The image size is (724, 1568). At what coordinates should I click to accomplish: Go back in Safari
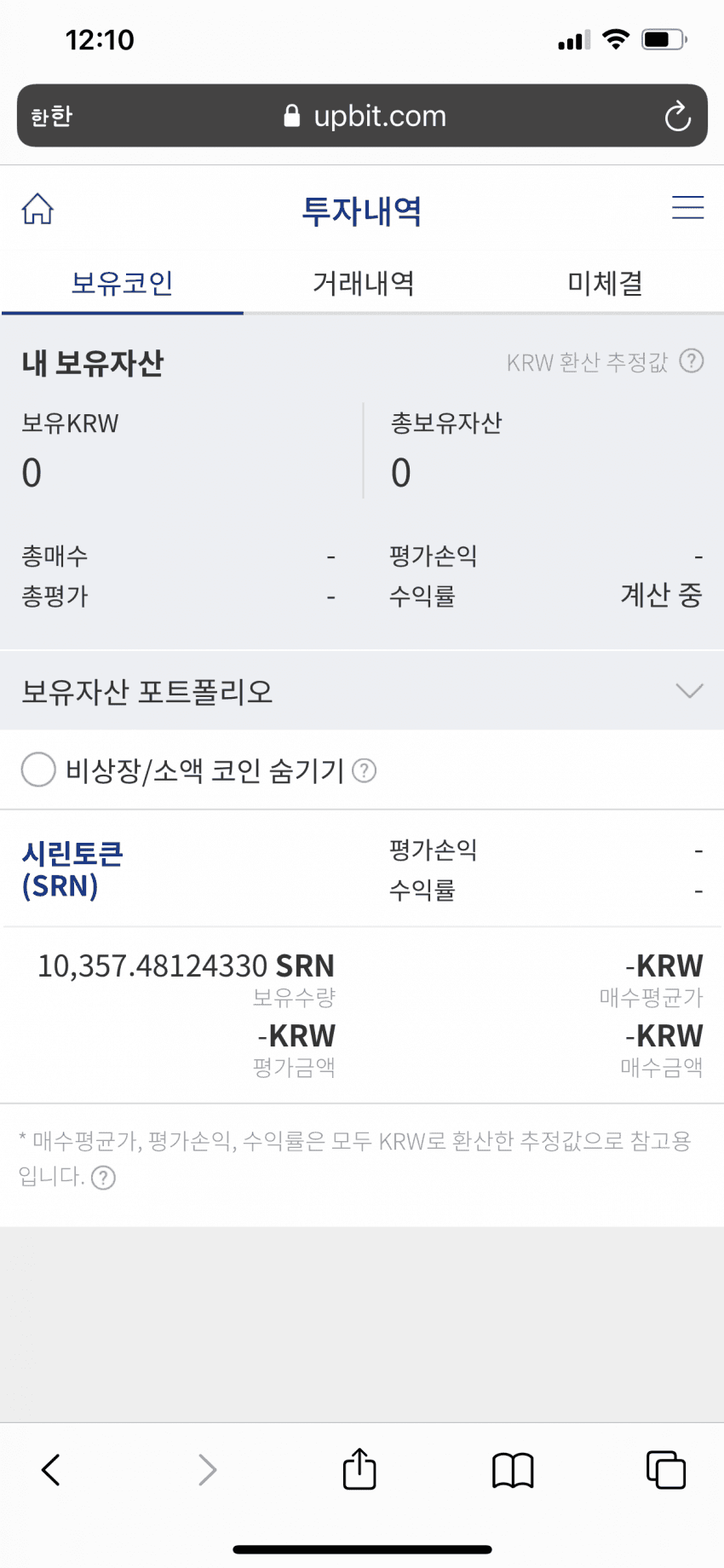pos(51,1470)
